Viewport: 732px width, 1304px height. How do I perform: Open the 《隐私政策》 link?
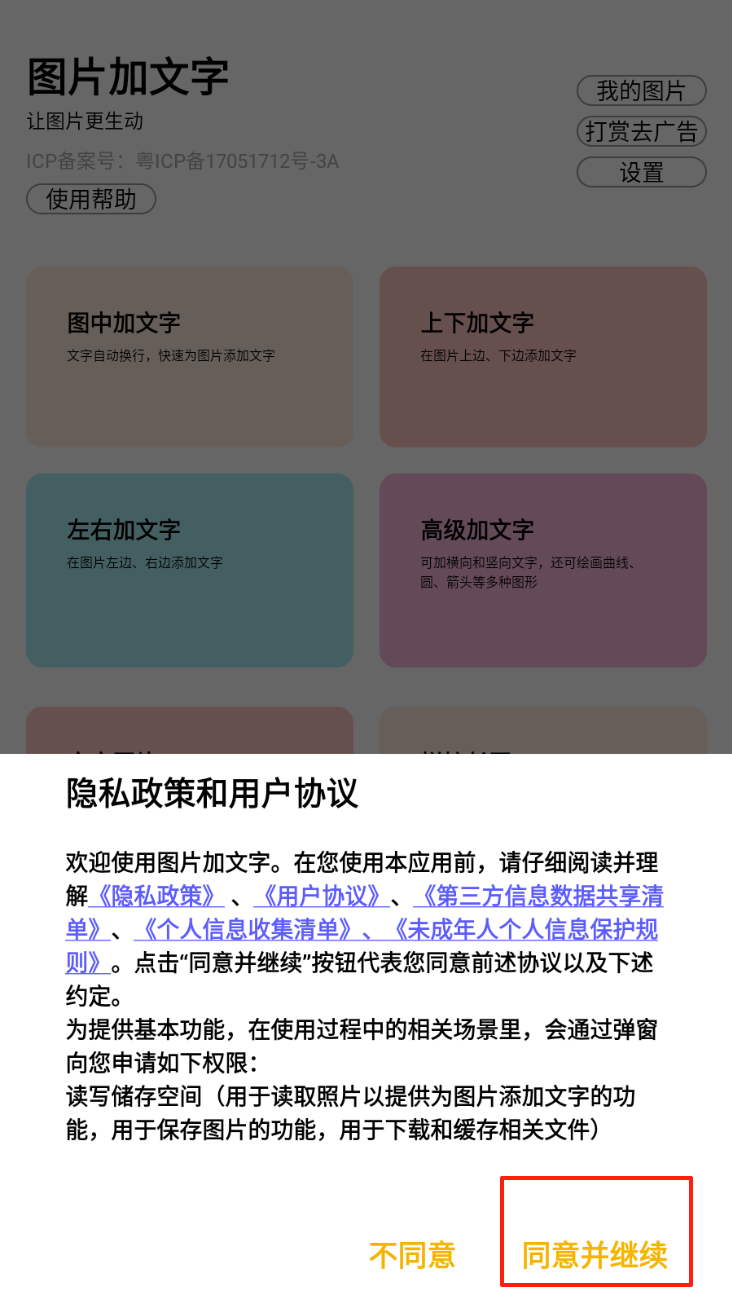point(156,895)
